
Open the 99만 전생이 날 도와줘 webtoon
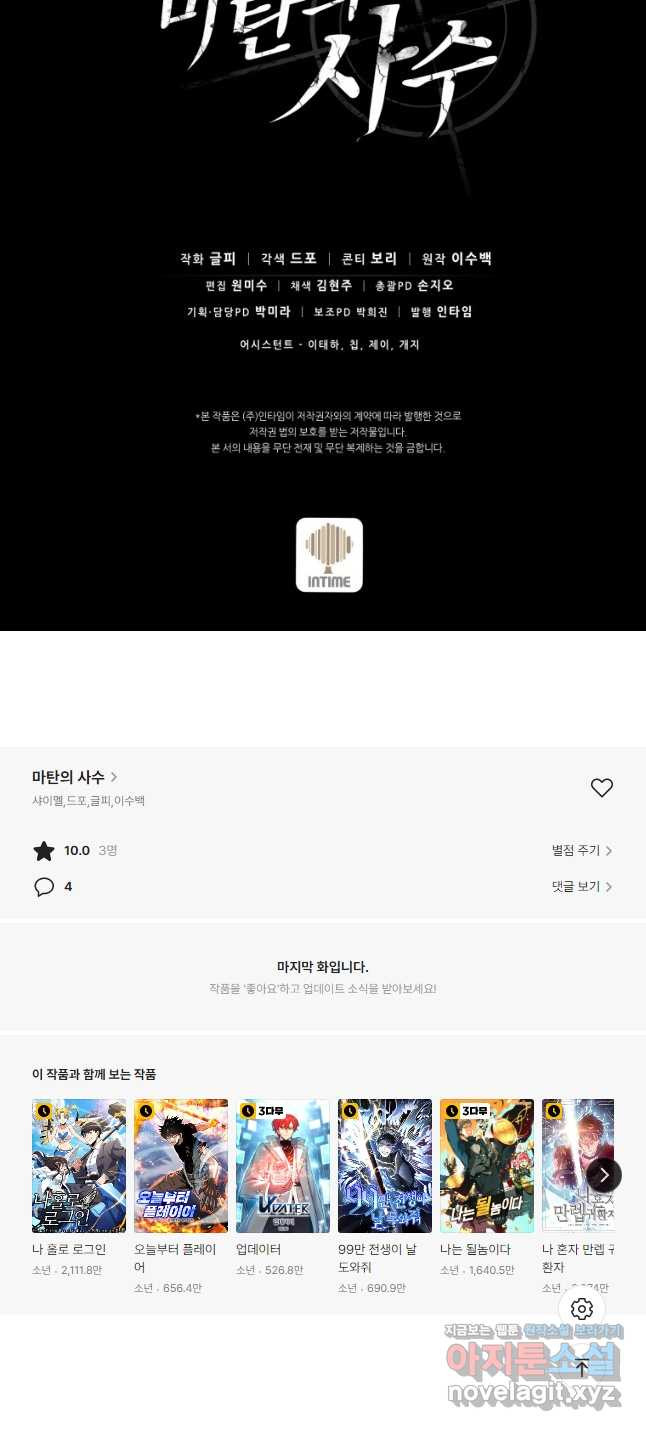385,1166
